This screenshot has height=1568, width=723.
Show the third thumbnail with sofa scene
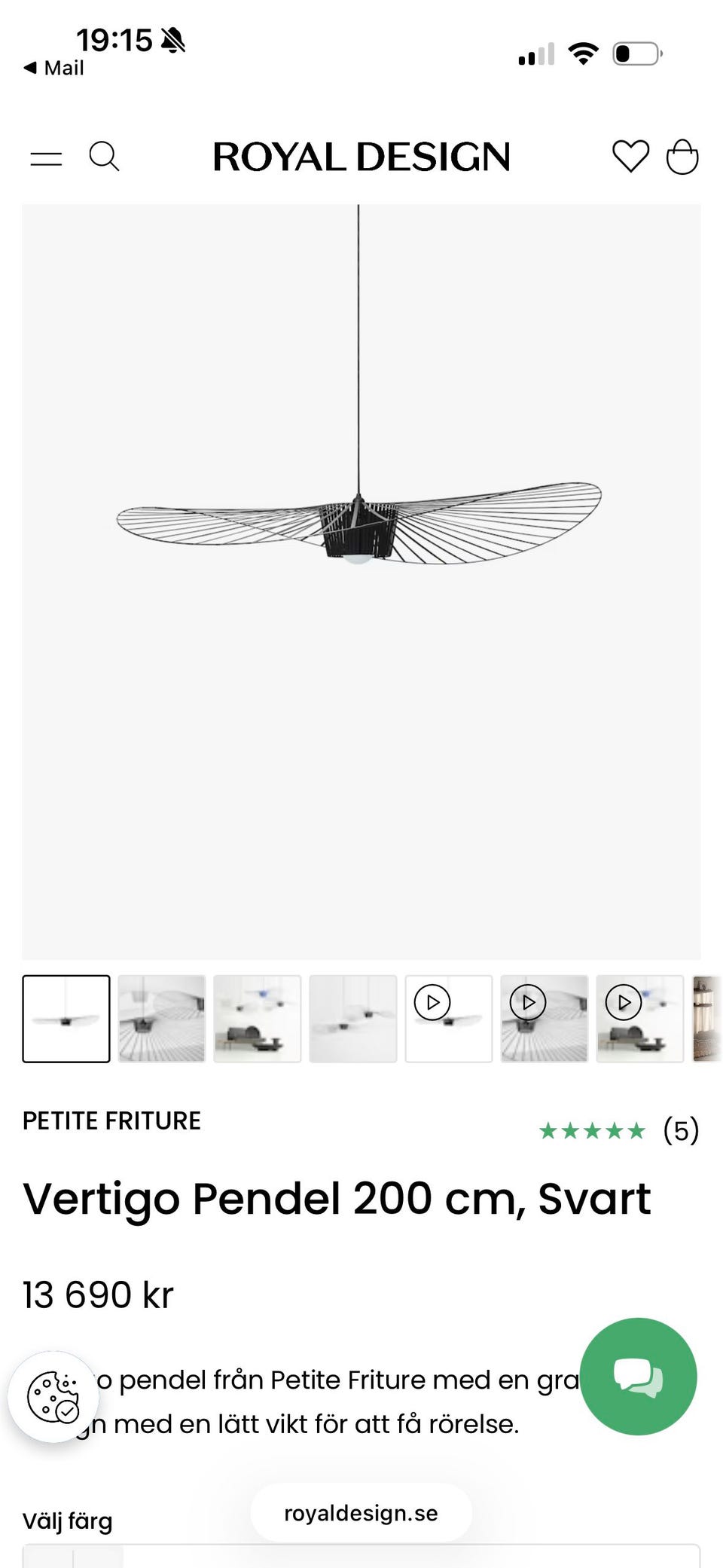pyautogui.click(x=258, y=1019)
